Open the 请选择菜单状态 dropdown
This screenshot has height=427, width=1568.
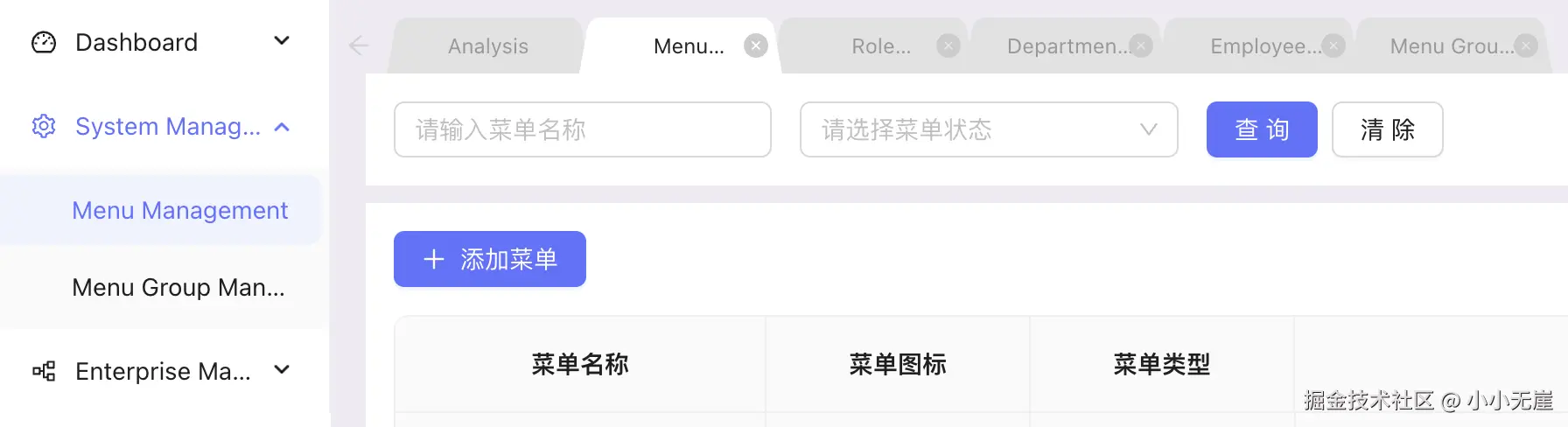[989, 129]
